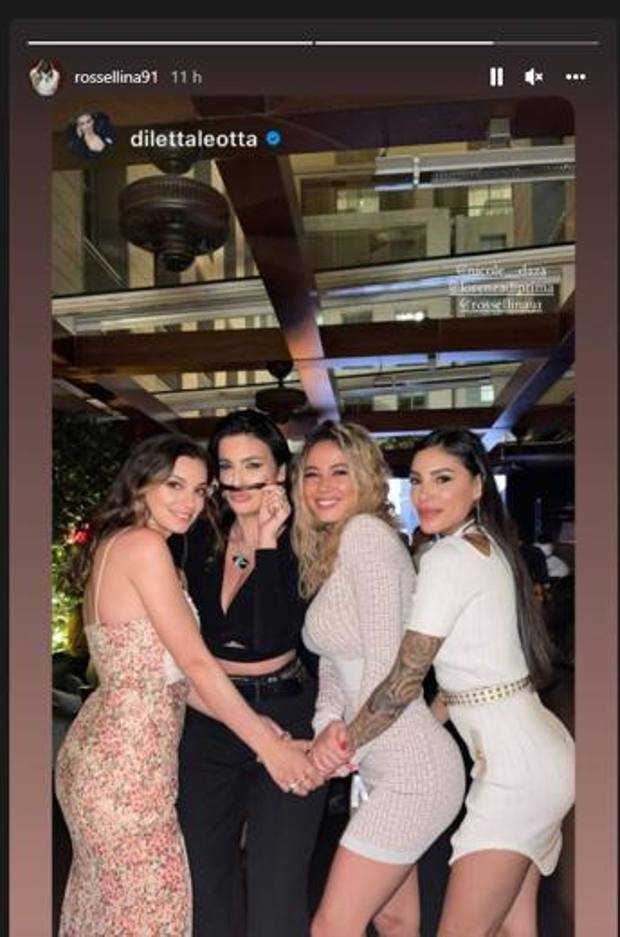Open the three-dot story options menu
This screenshot has width=620, height=937.
tap(575, 77)
